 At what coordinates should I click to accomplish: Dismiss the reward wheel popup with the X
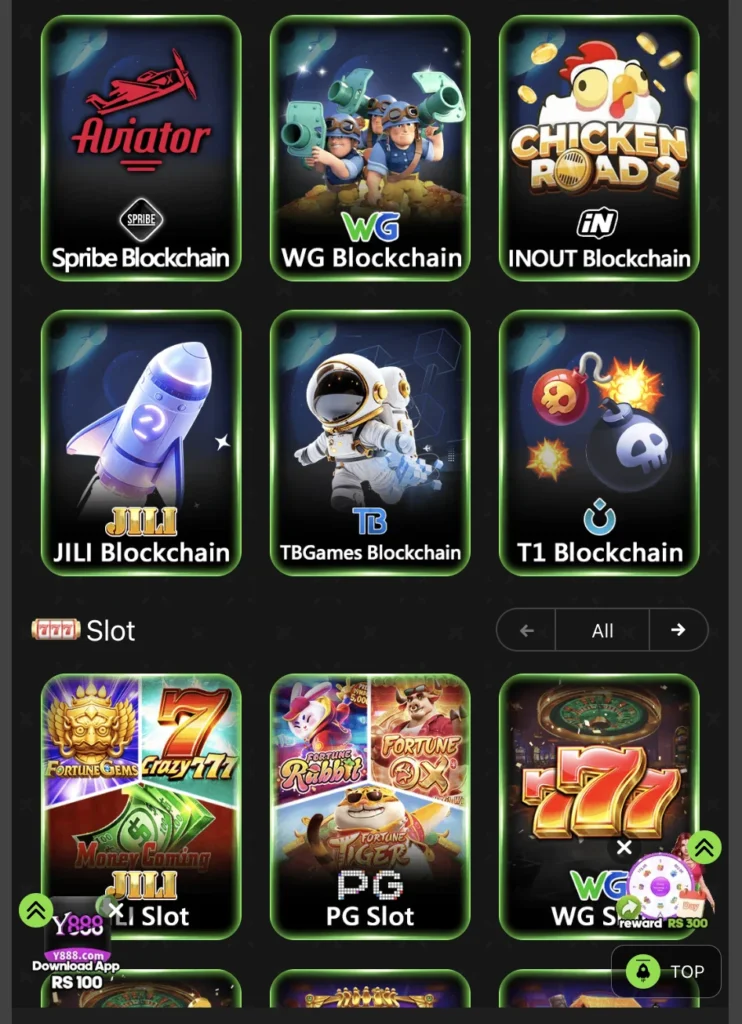pyautogui.click(x=624, y=848)
